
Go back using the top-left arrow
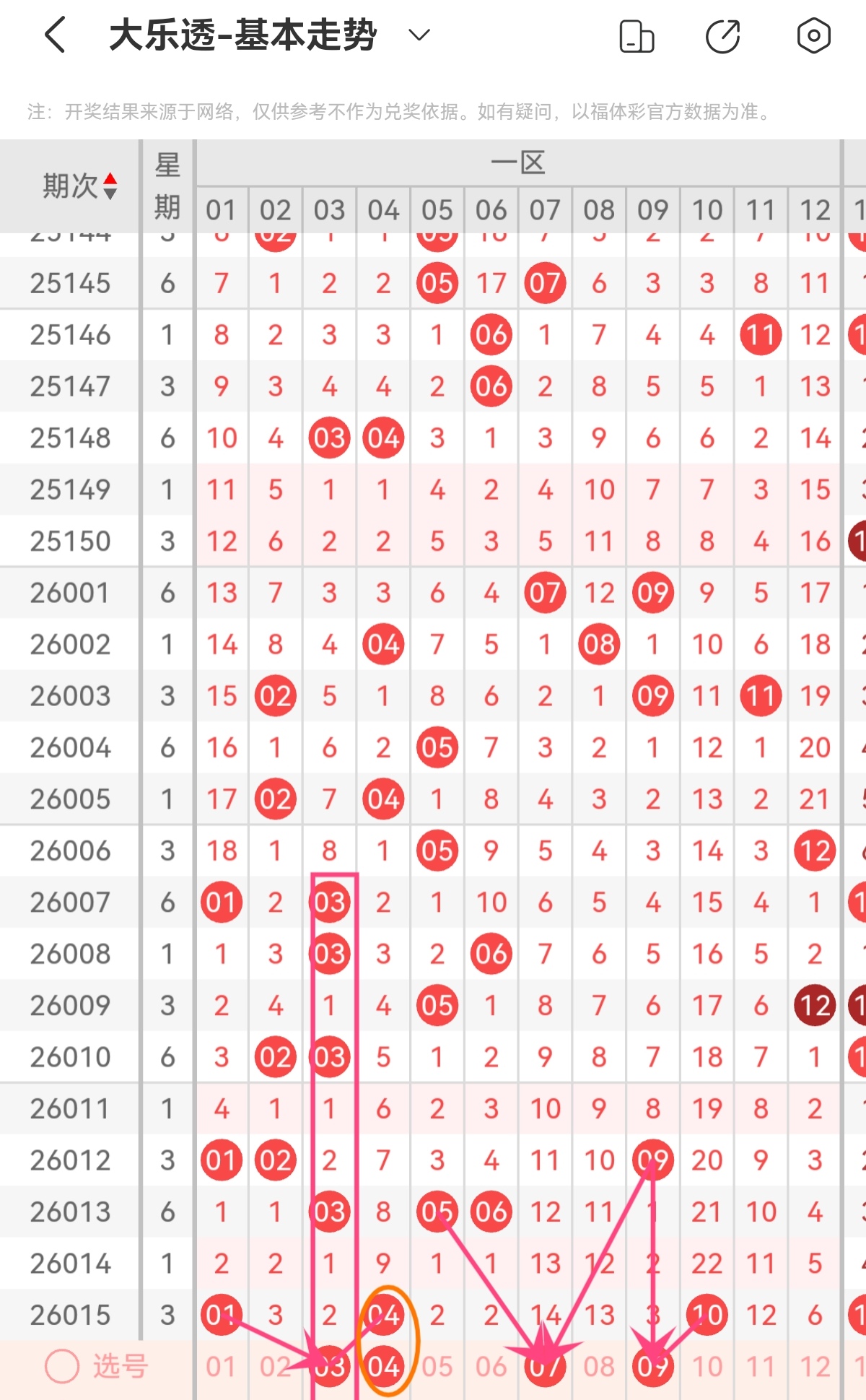[x=56, y=35]
